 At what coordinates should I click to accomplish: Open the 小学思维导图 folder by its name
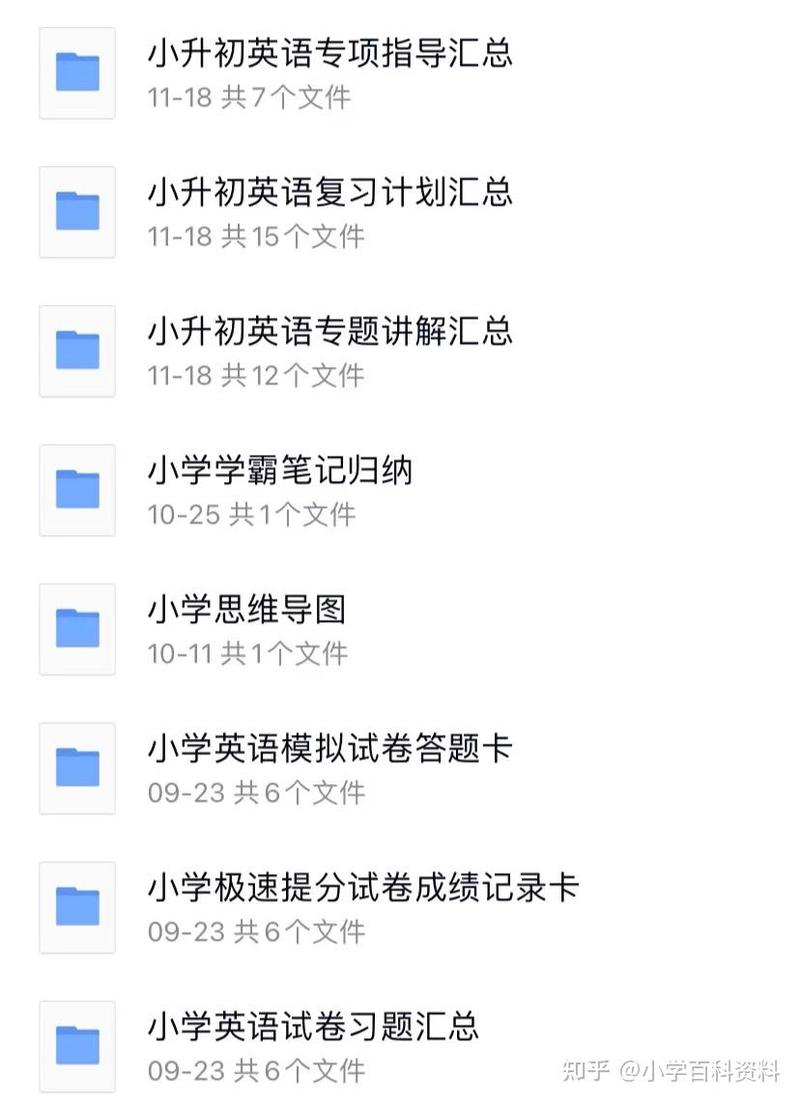pos(244,612)
